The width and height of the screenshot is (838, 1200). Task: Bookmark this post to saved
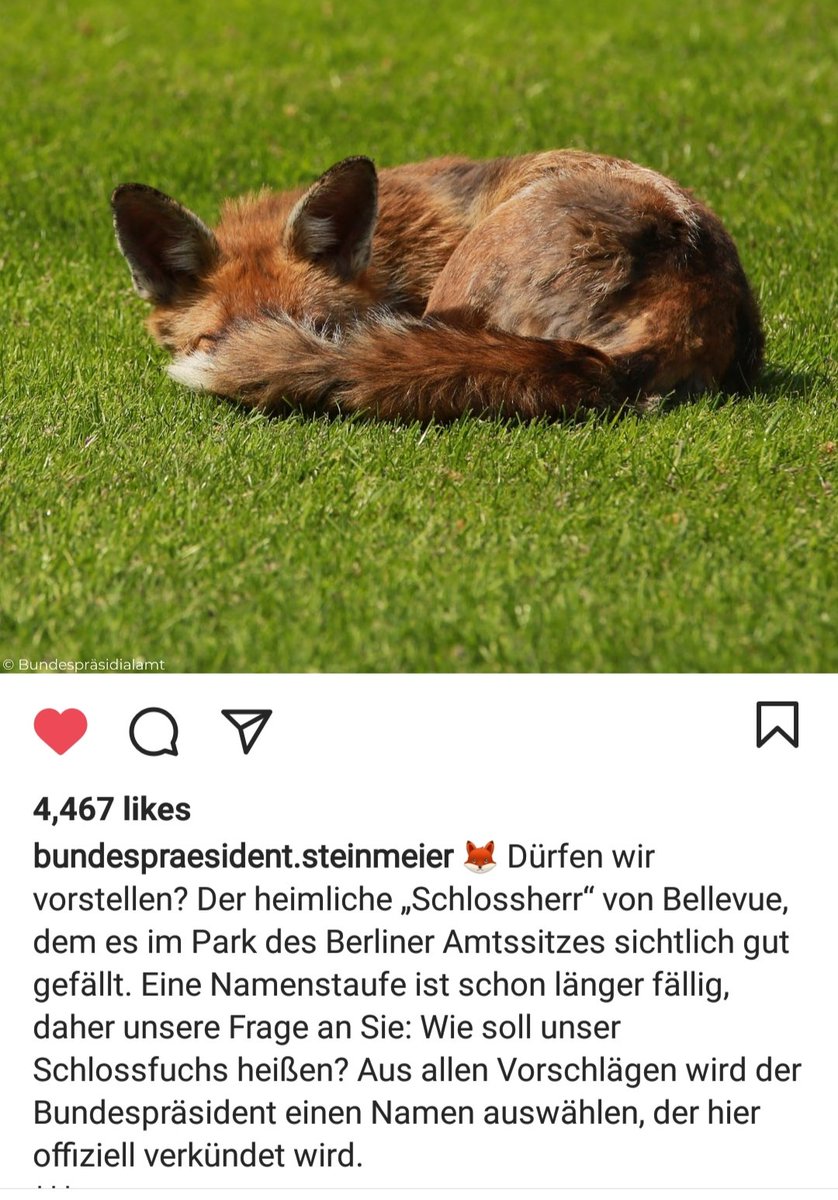click(777, 725)
